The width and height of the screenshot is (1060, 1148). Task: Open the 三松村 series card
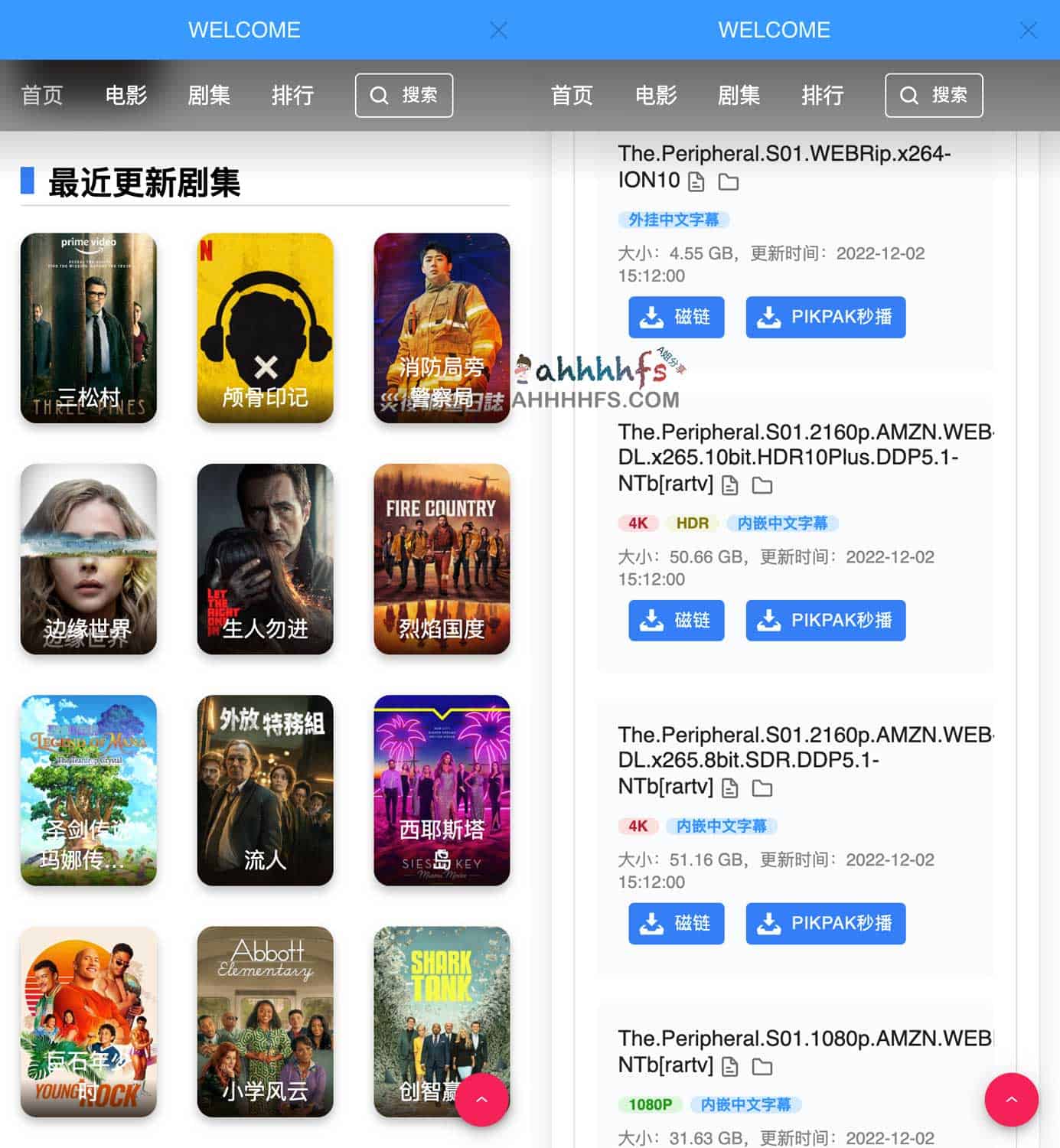click(89, 328)
